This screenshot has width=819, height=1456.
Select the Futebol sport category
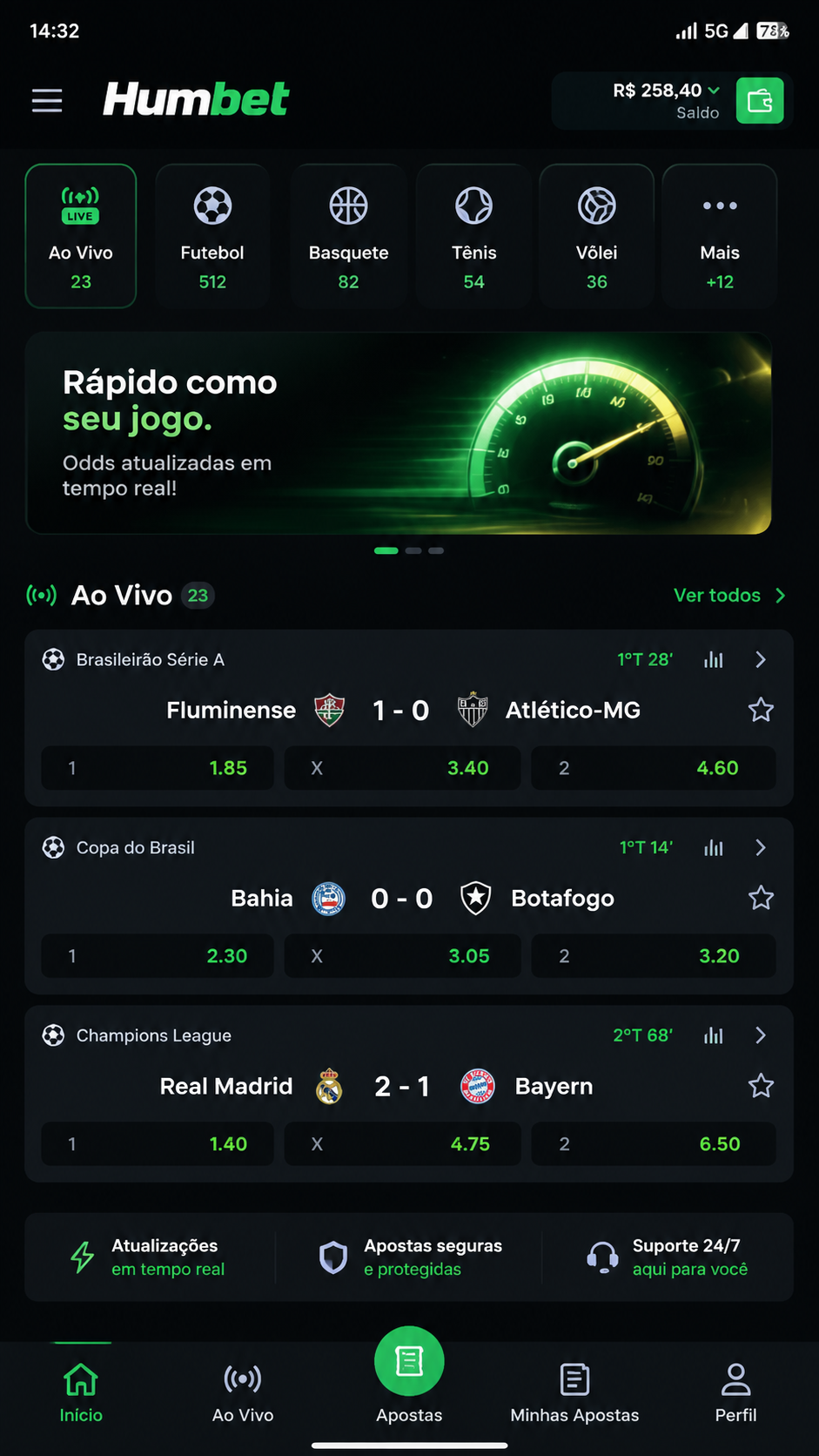click(212, 236)
